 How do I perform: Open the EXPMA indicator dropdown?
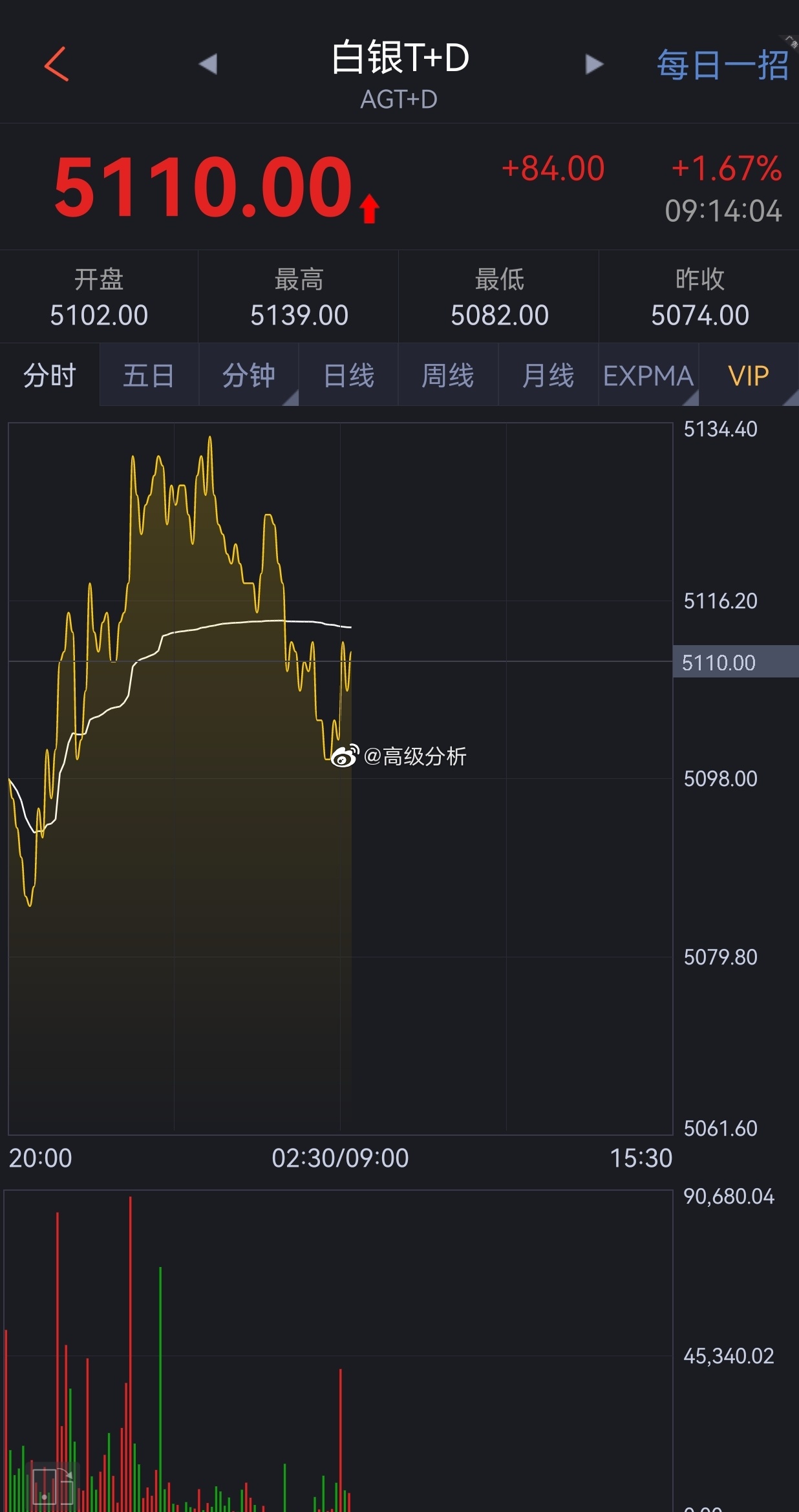648,376
